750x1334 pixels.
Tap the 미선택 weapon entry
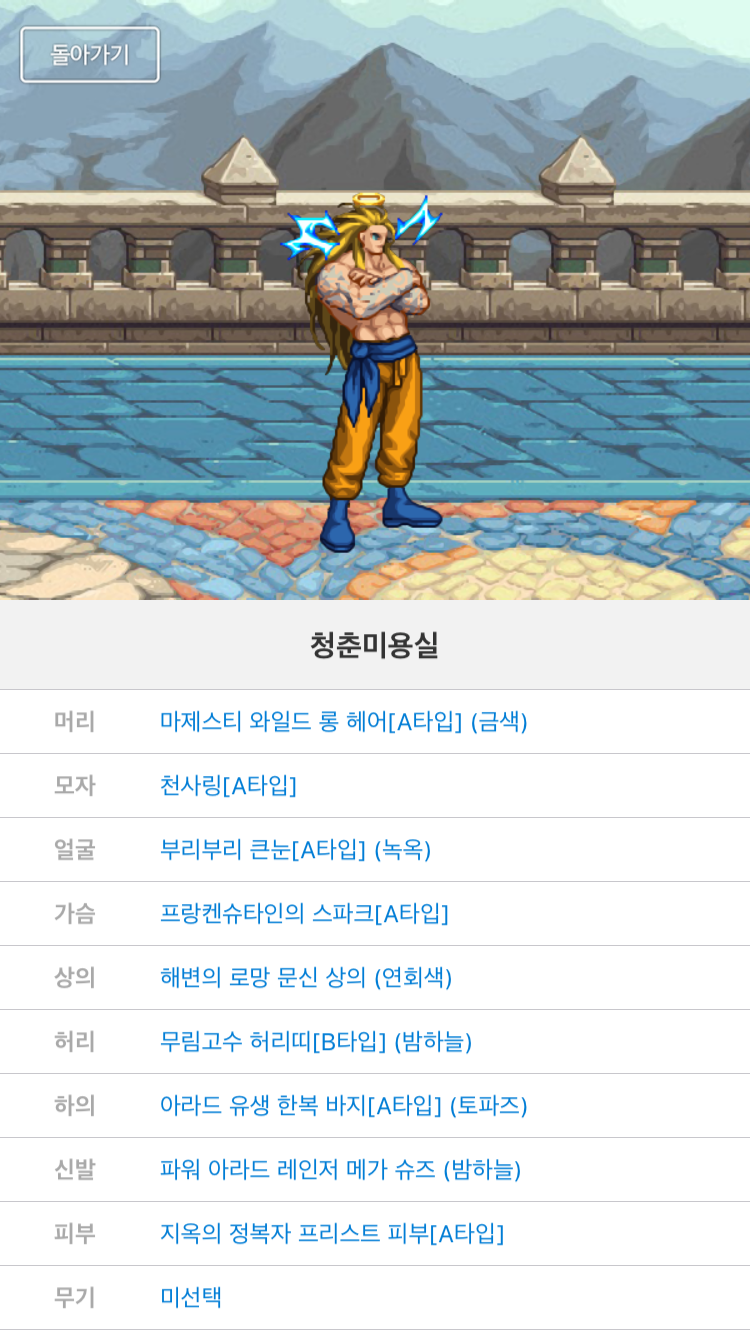[191, 1297]
